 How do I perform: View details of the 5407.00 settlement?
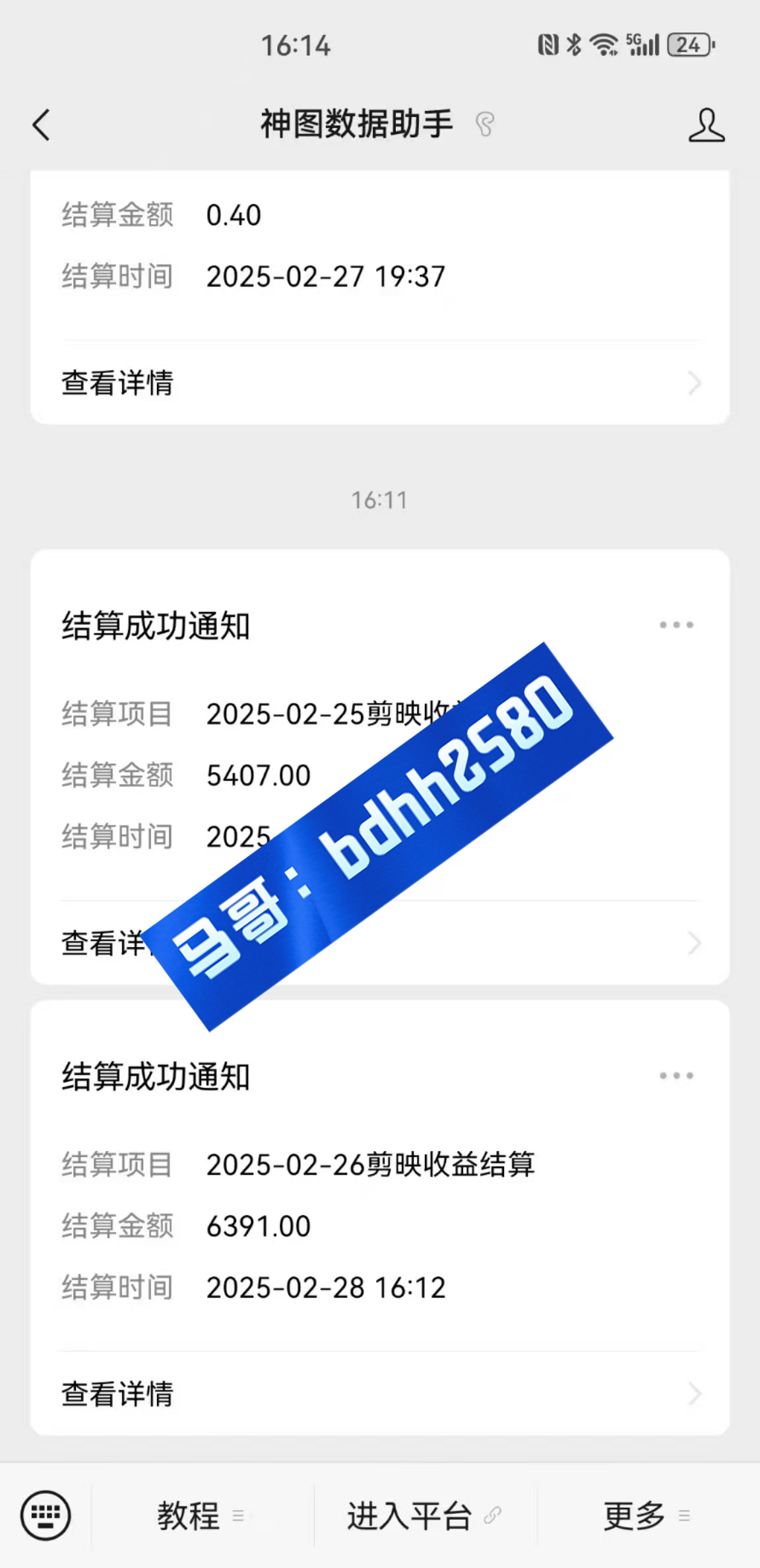point(380,943)
